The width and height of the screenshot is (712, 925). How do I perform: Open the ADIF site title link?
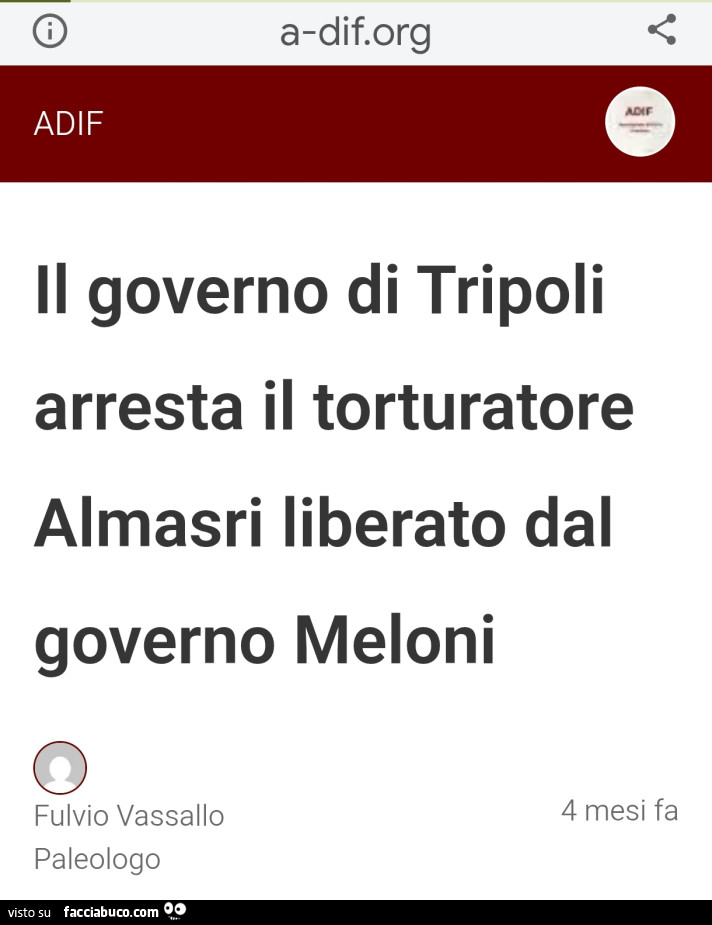[68, 124]
